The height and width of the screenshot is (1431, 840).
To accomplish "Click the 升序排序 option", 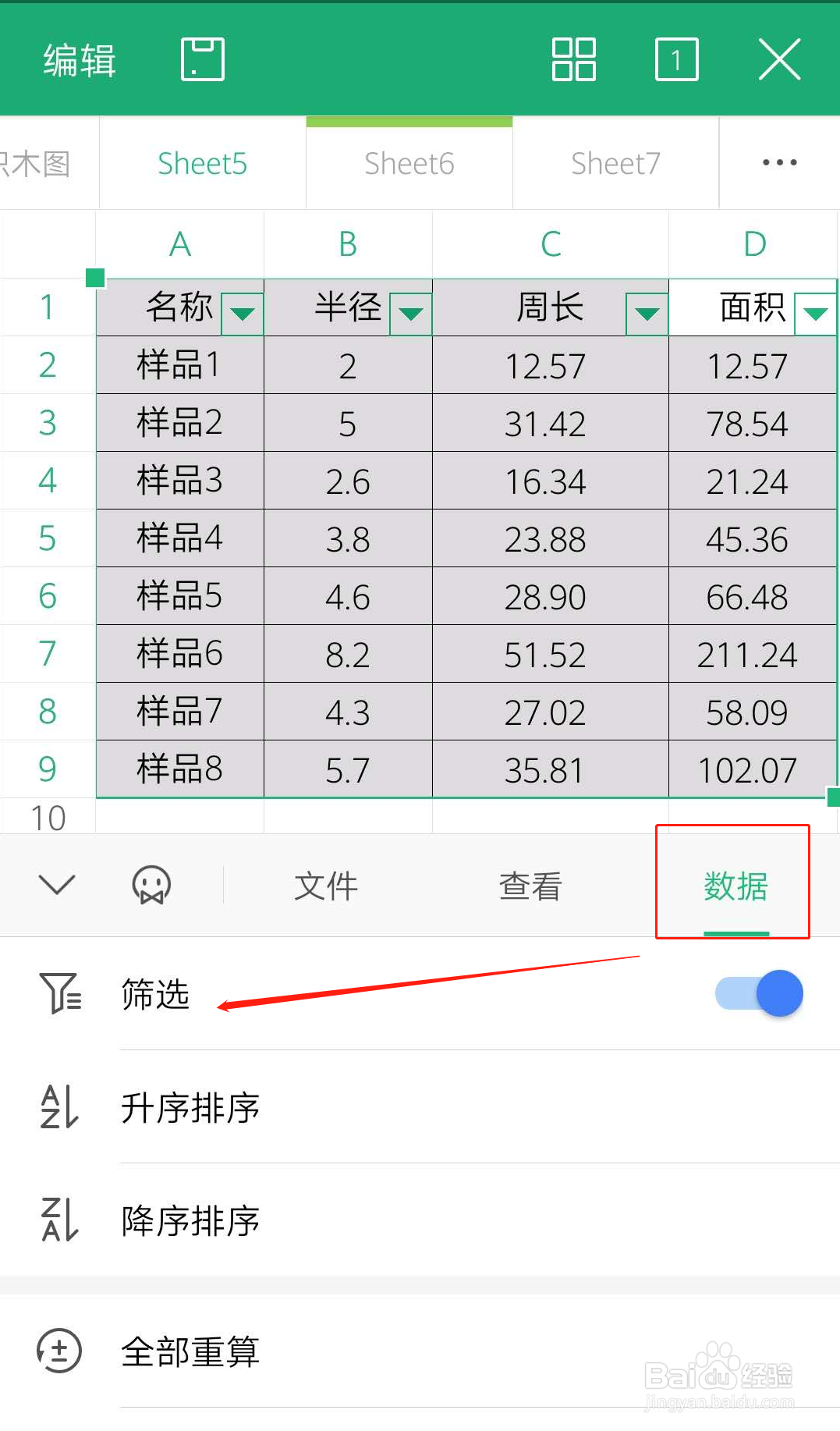I will 190,1107.
